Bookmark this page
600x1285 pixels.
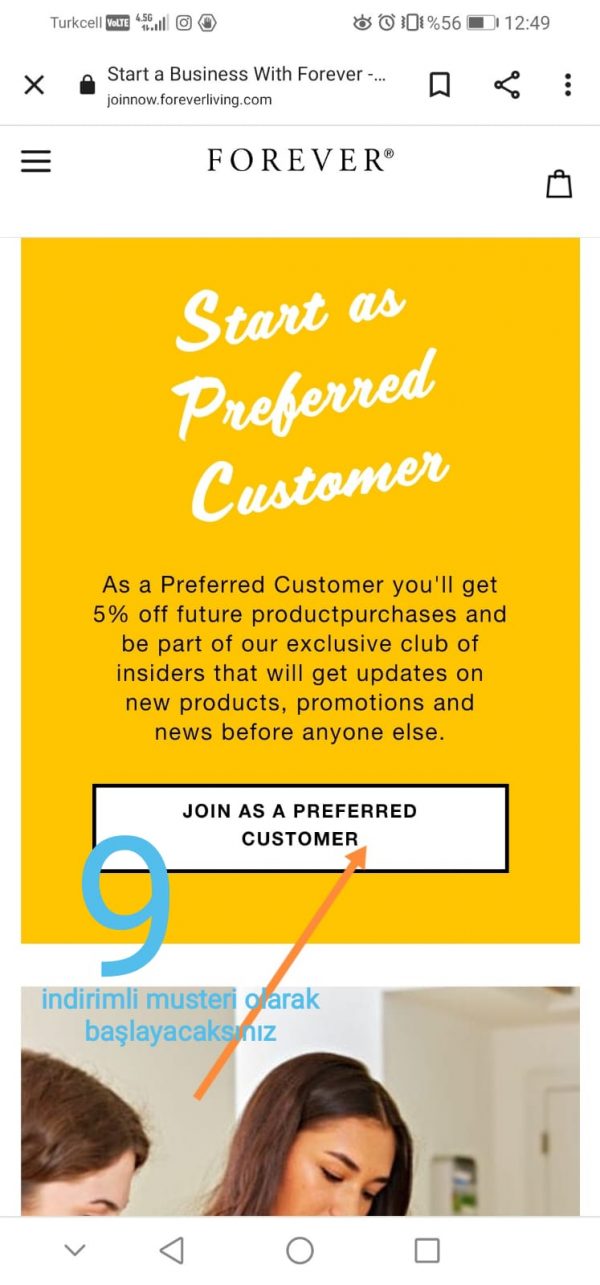(x=439, y=85)
